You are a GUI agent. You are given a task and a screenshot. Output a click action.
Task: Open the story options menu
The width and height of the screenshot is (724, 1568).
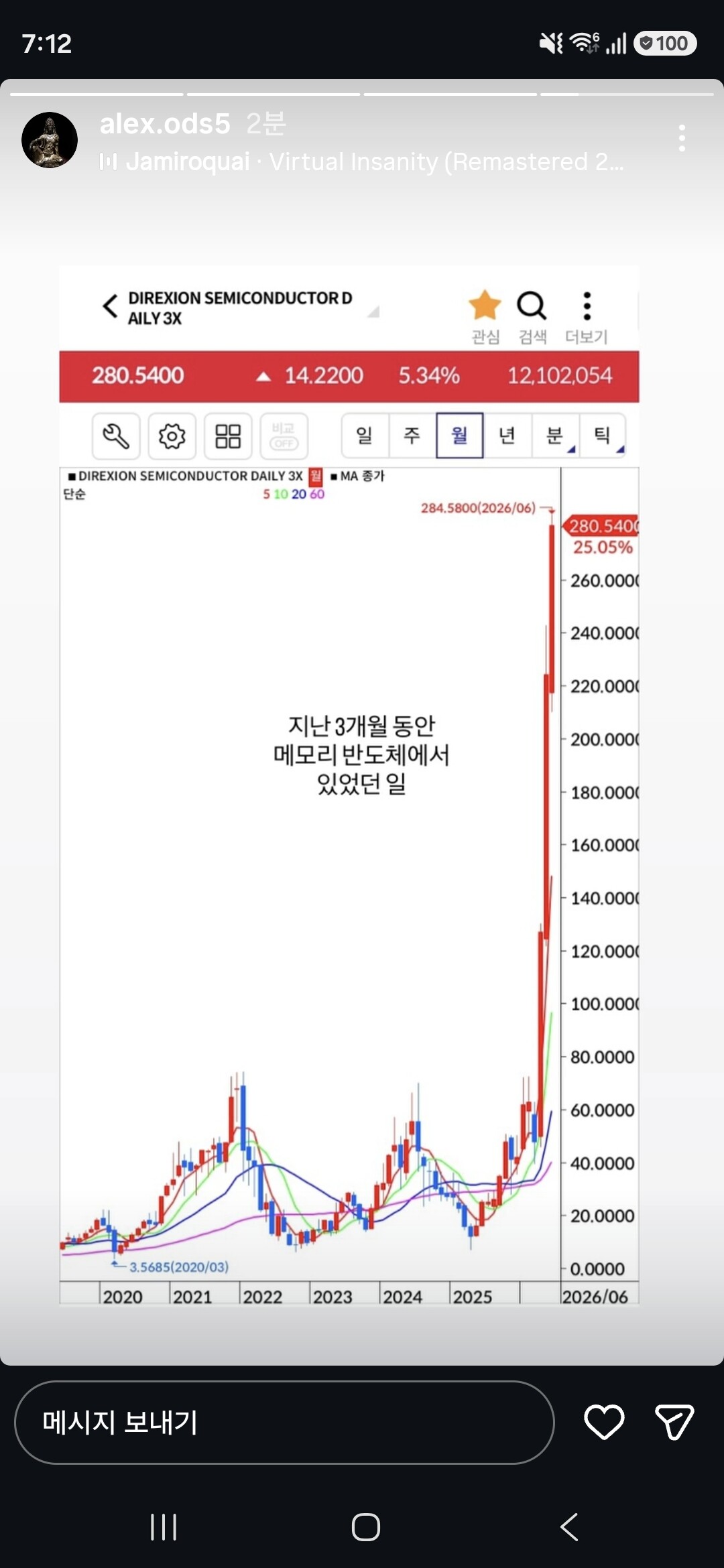pos(682,138)
